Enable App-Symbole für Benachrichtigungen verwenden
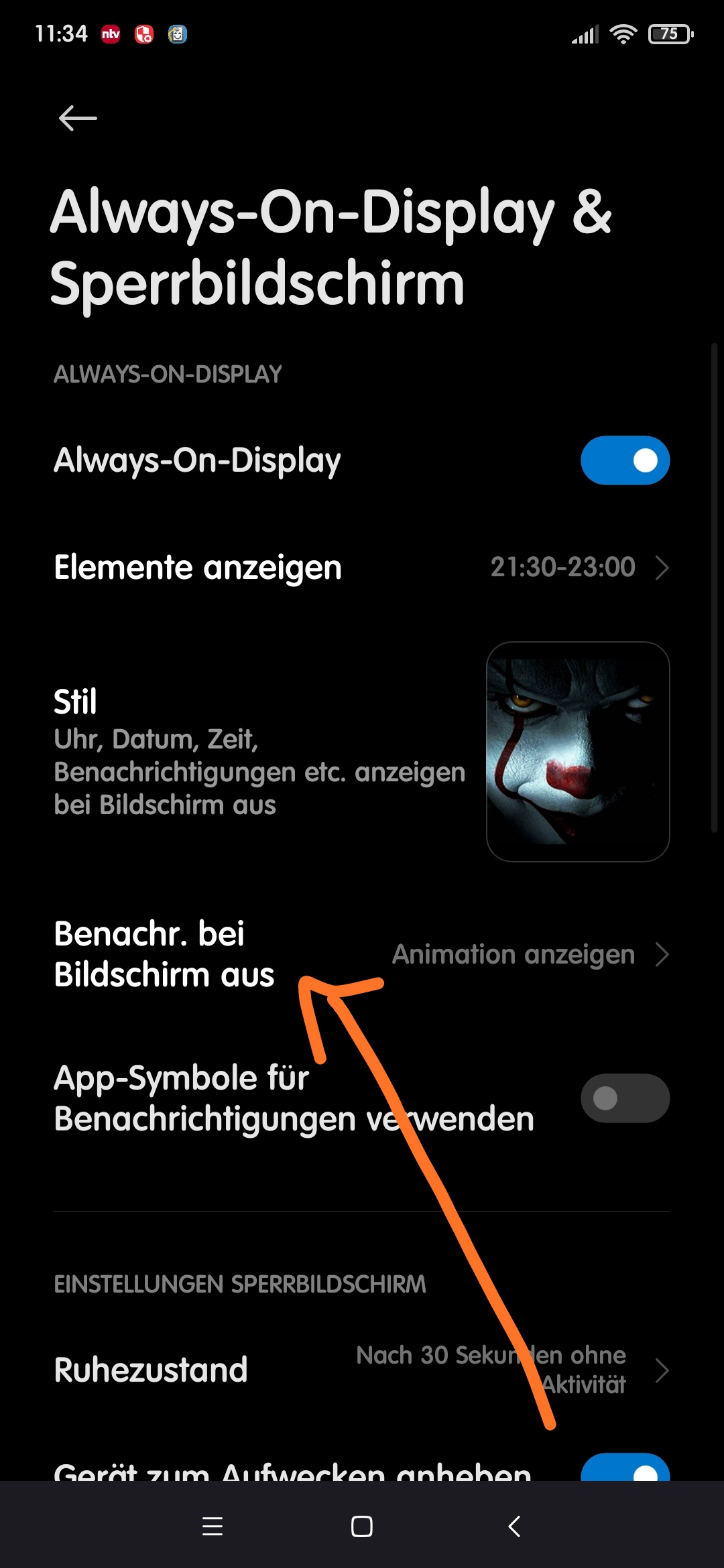Image resolution: width=724 pixels, height=1568 pixels. [625, 1098]
